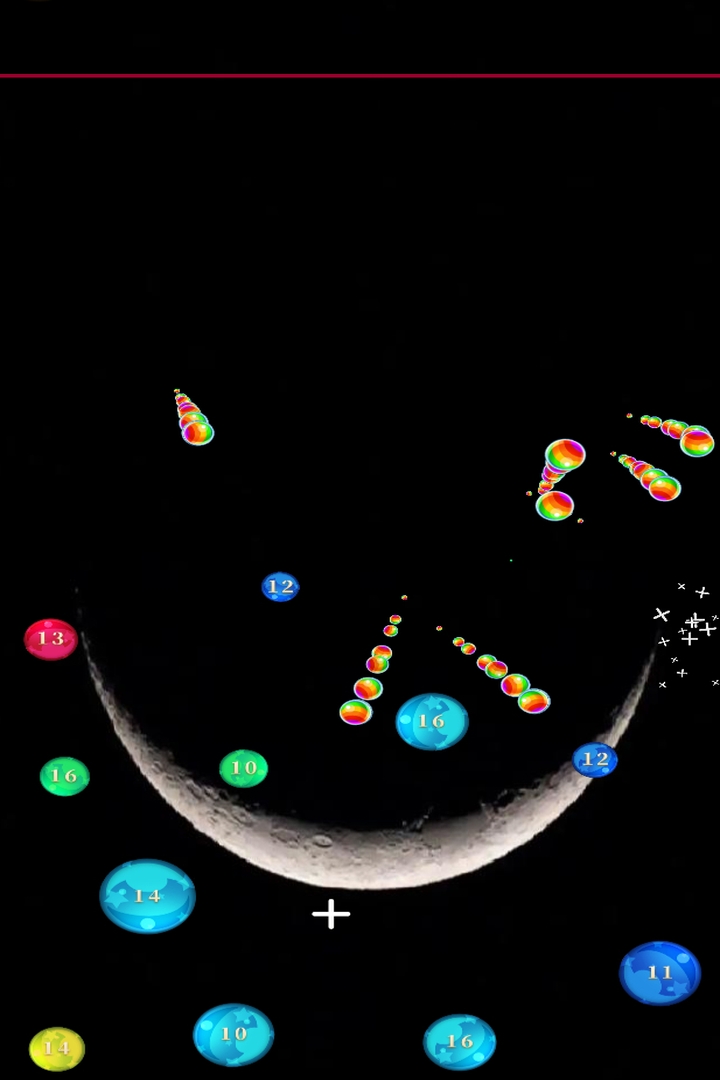This screenshot has width=720, height=1080.
Task: Pop the red bubble numbered 13
Action: pos(51,639)
